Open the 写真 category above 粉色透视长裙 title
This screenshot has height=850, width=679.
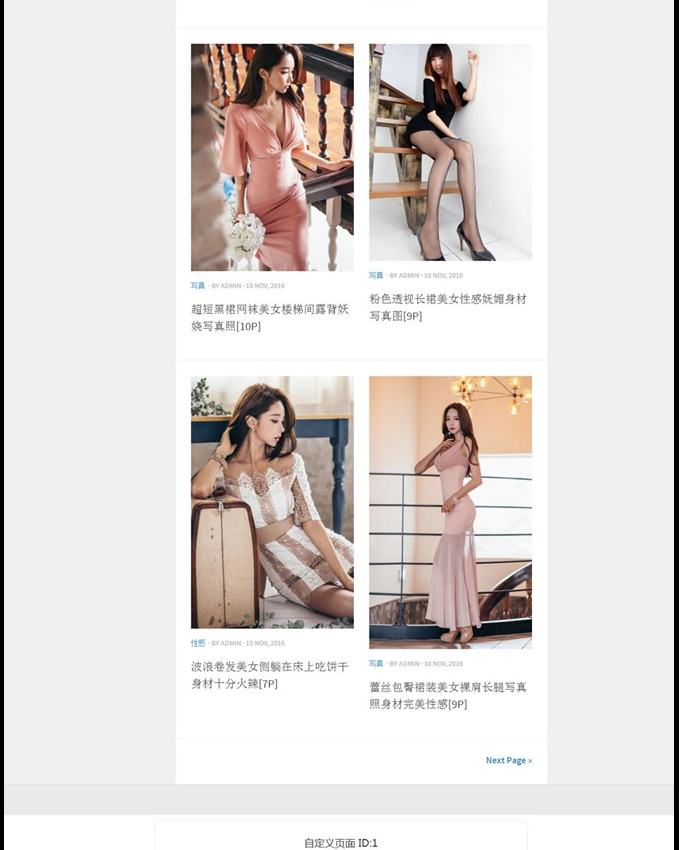pos(376,275)
